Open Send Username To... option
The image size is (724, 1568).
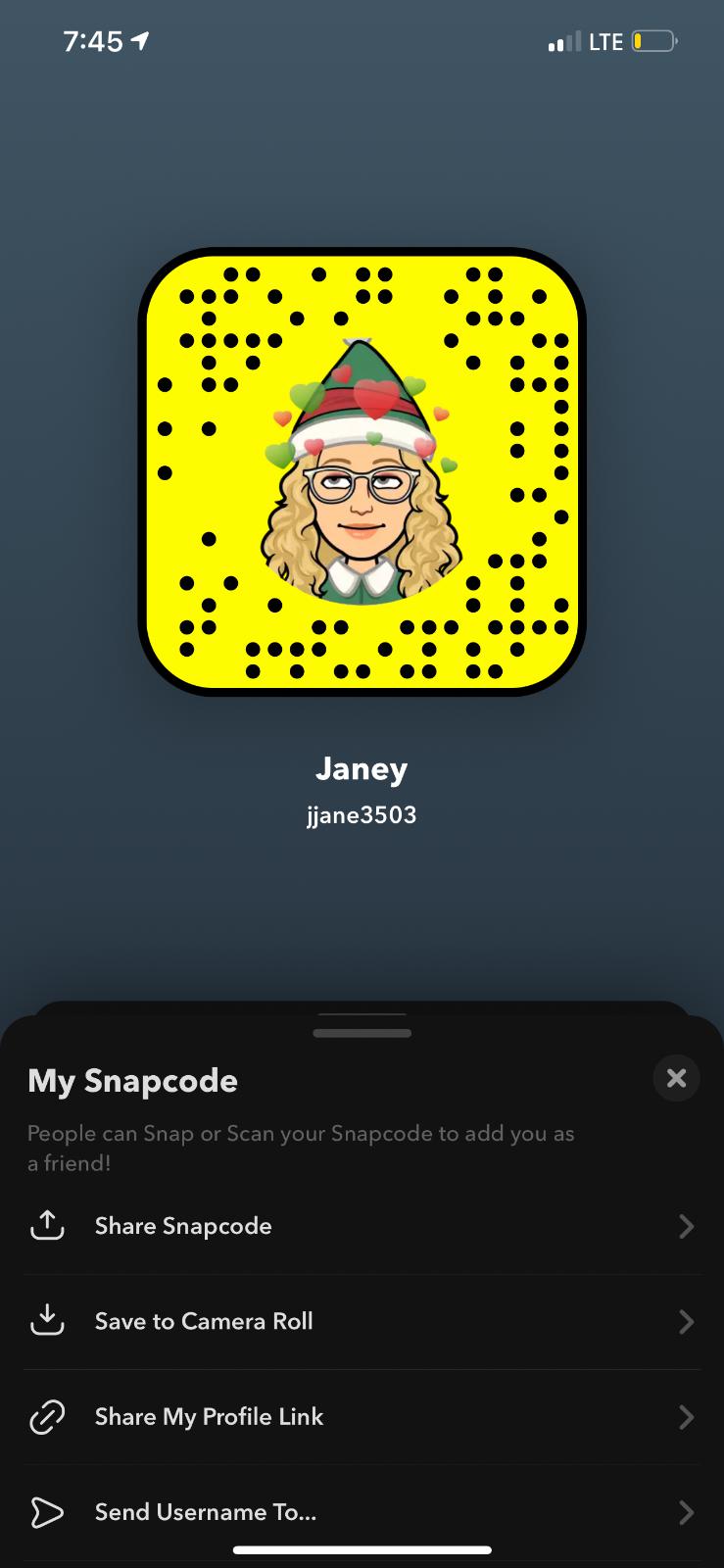tap(361, 1511)
